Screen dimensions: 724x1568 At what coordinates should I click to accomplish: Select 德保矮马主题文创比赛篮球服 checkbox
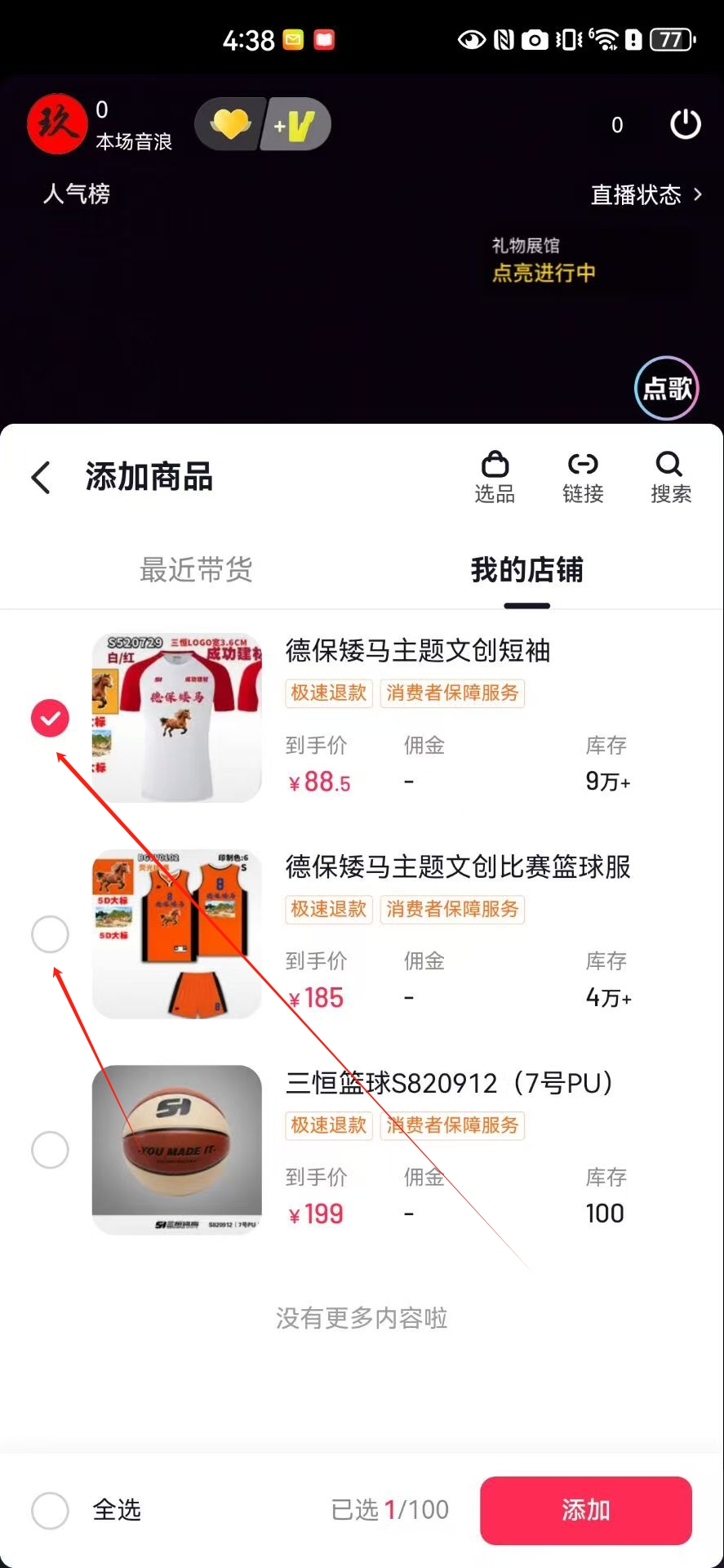click(x=50, y=933)
